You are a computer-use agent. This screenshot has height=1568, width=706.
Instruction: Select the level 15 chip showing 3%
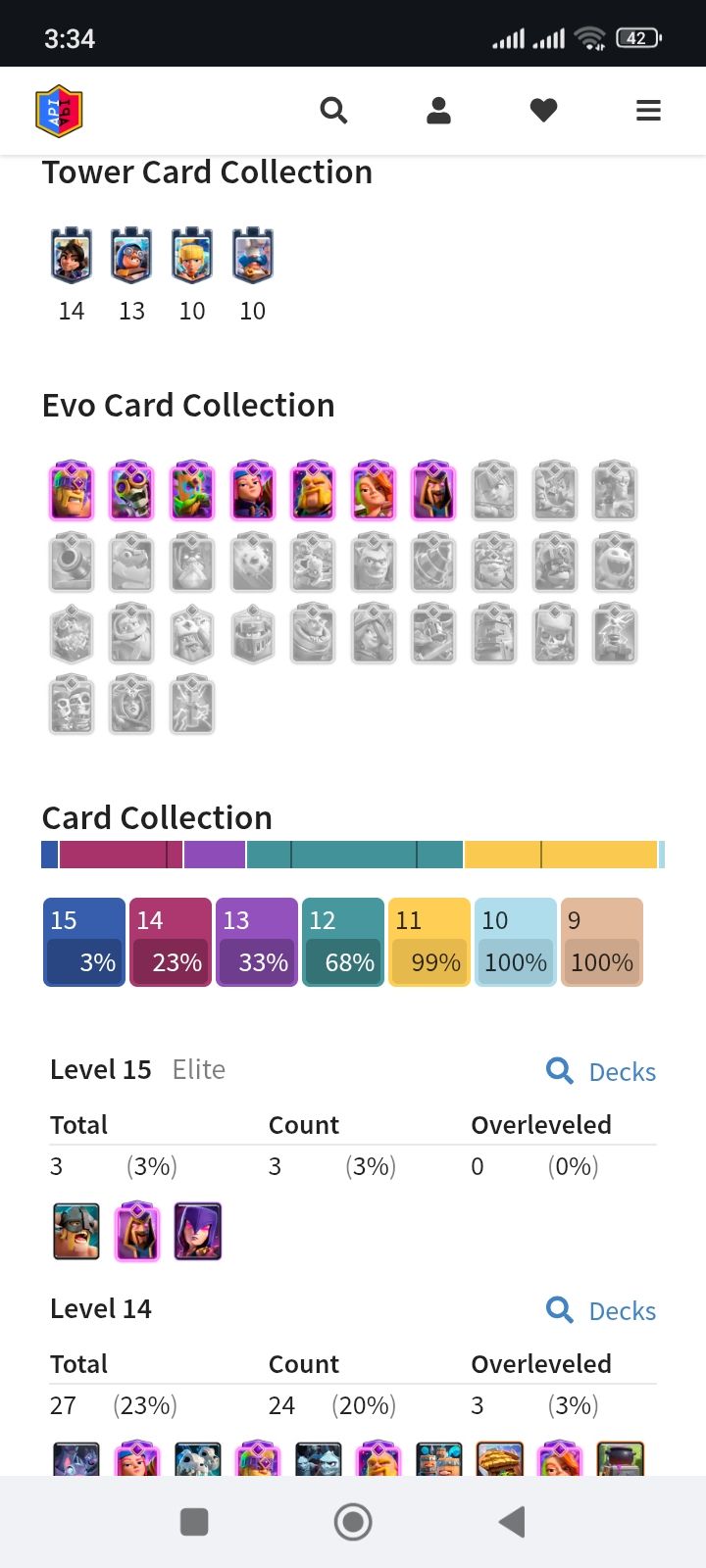click(x=84, y=942)
